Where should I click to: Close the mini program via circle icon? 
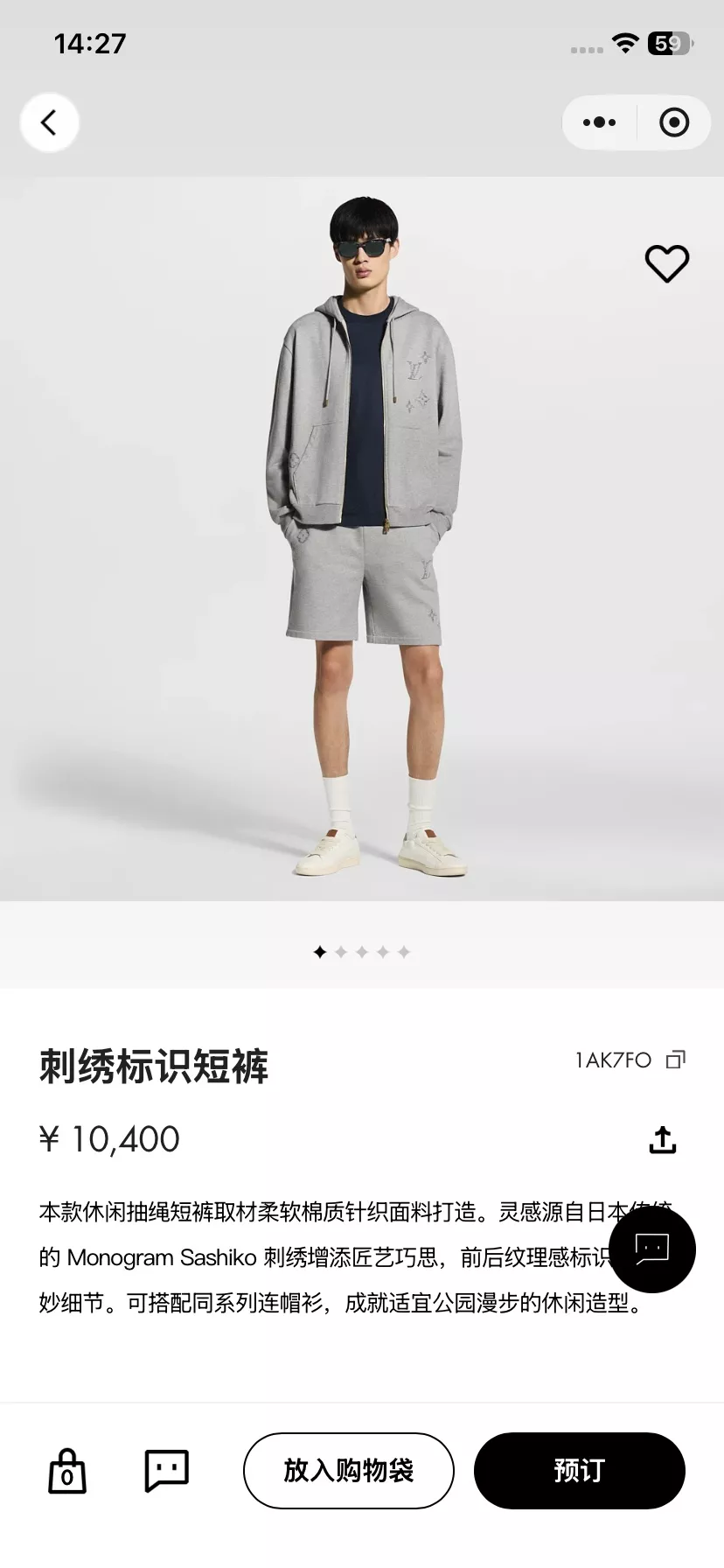click(x=674, y=122)
